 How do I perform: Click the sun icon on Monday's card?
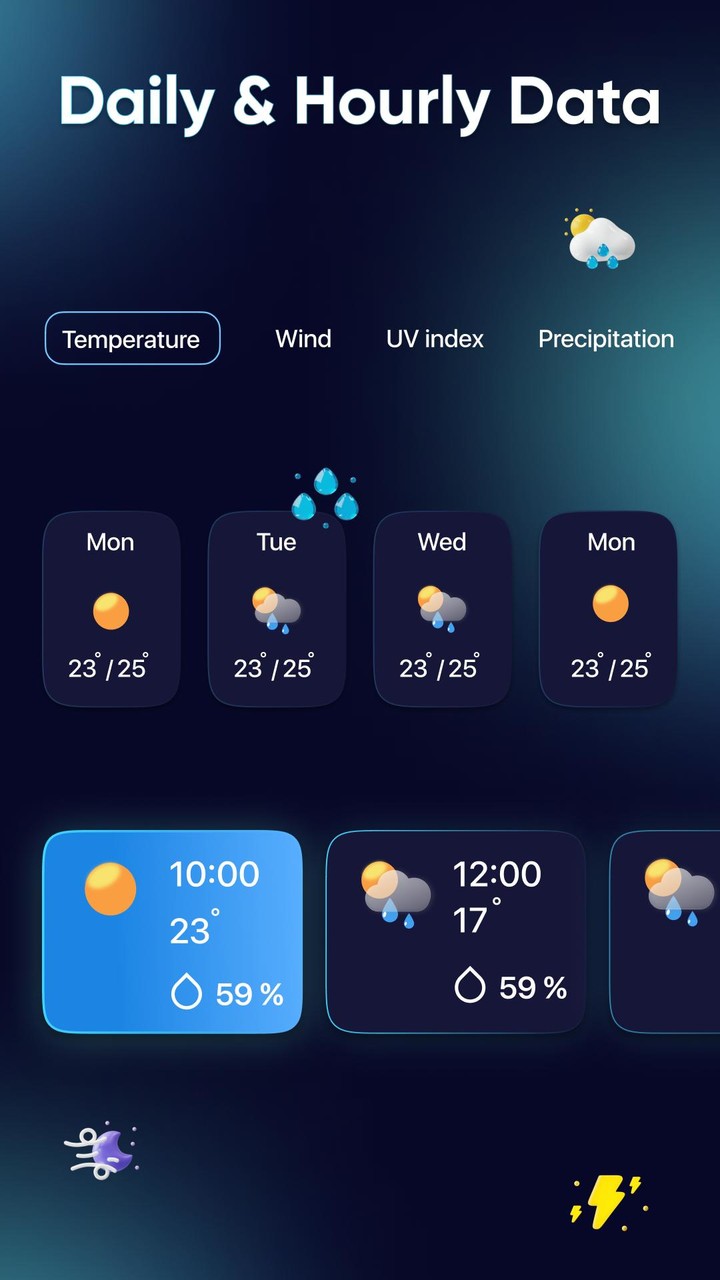[110, 608]
